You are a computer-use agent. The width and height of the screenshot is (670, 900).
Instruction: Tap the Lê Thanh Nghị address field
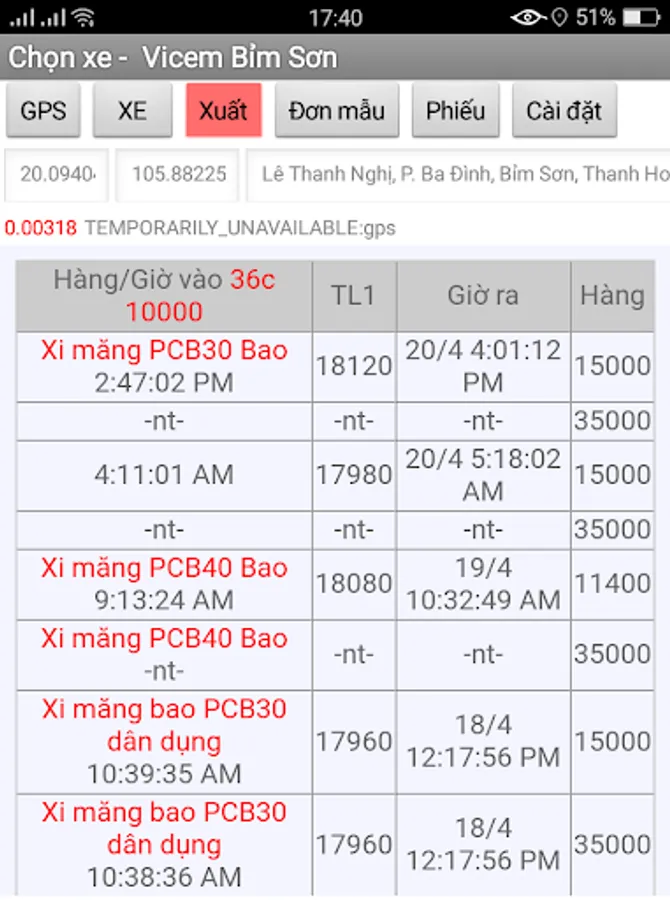(460, 174)
